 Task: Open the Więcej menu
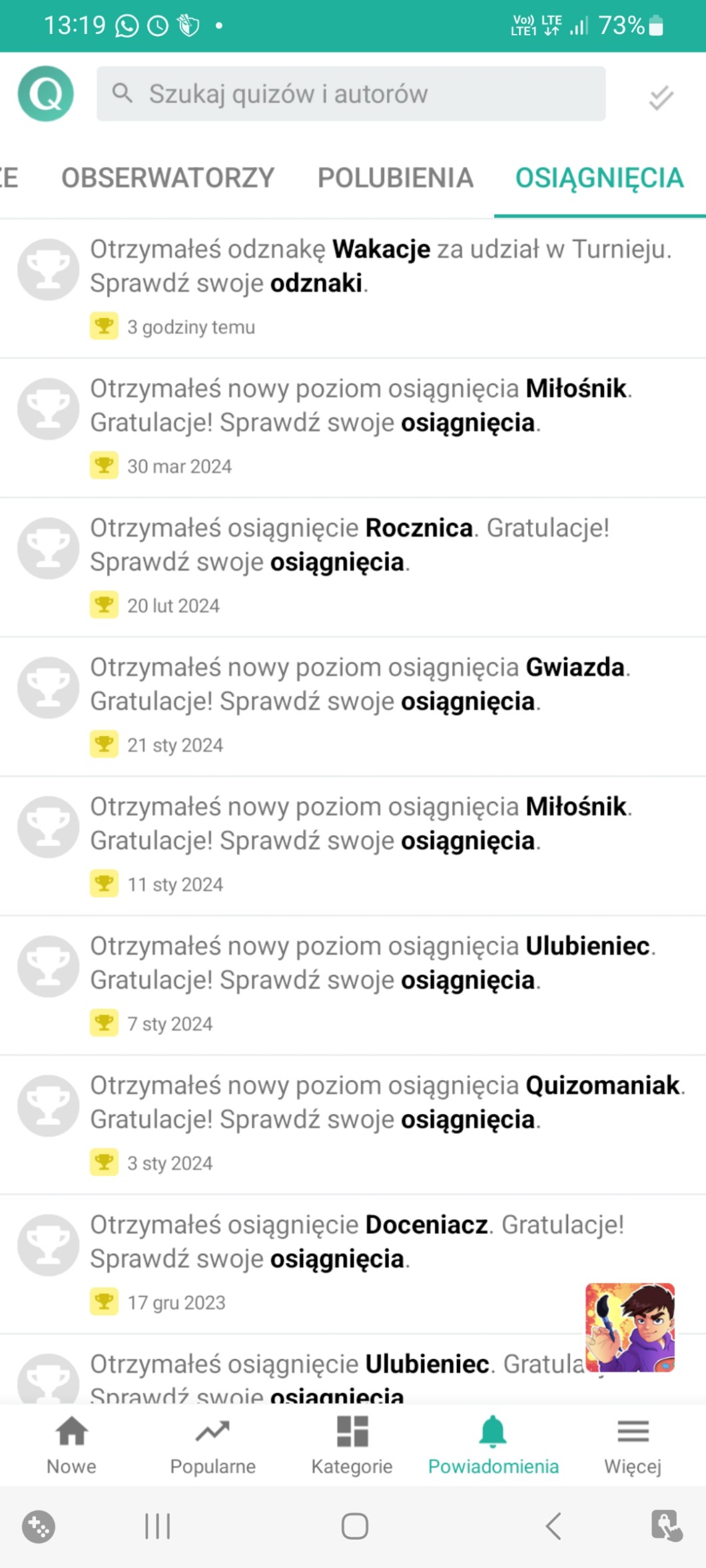pos(633,1443)
